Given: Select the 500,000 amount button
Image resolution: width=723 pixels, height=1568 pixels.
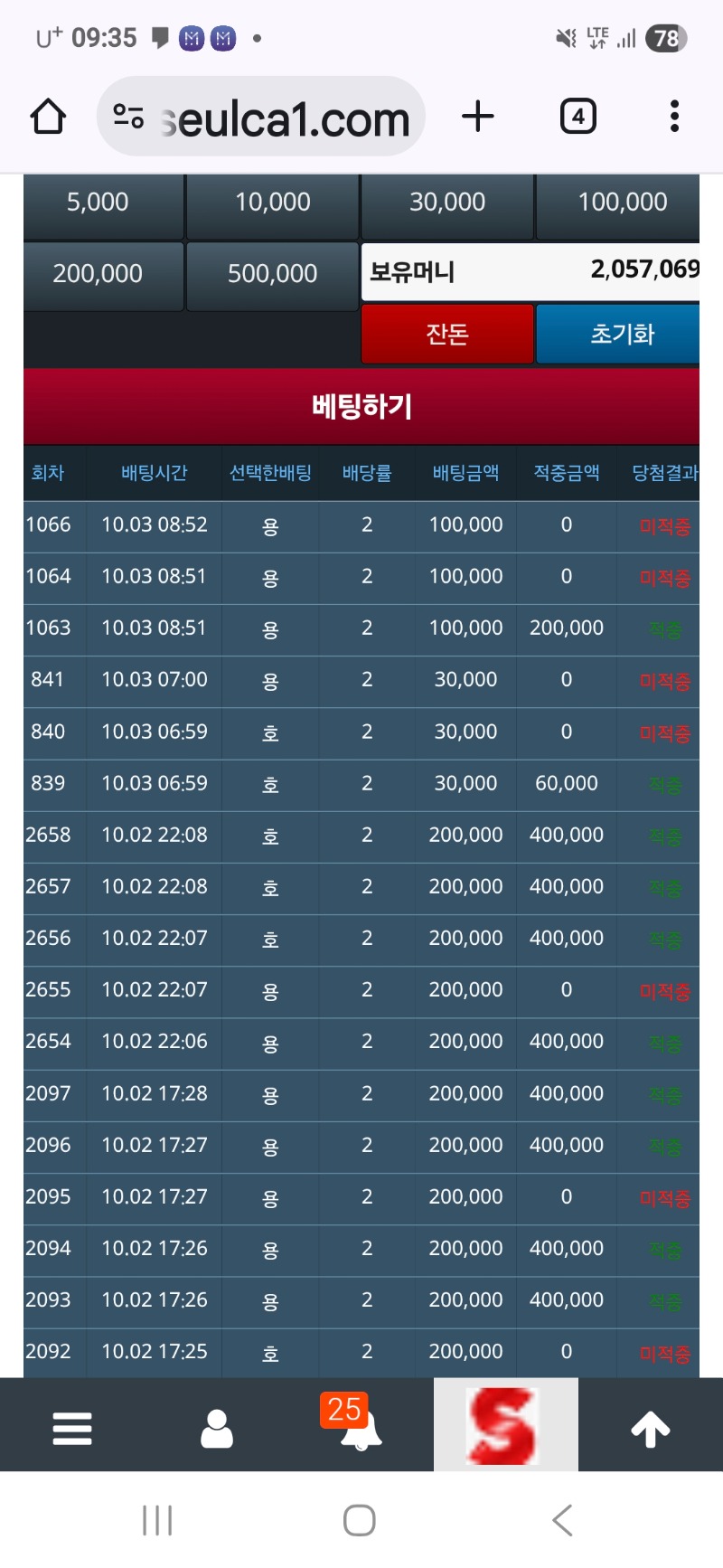Looking at the screenshot, I should (272, 274).
